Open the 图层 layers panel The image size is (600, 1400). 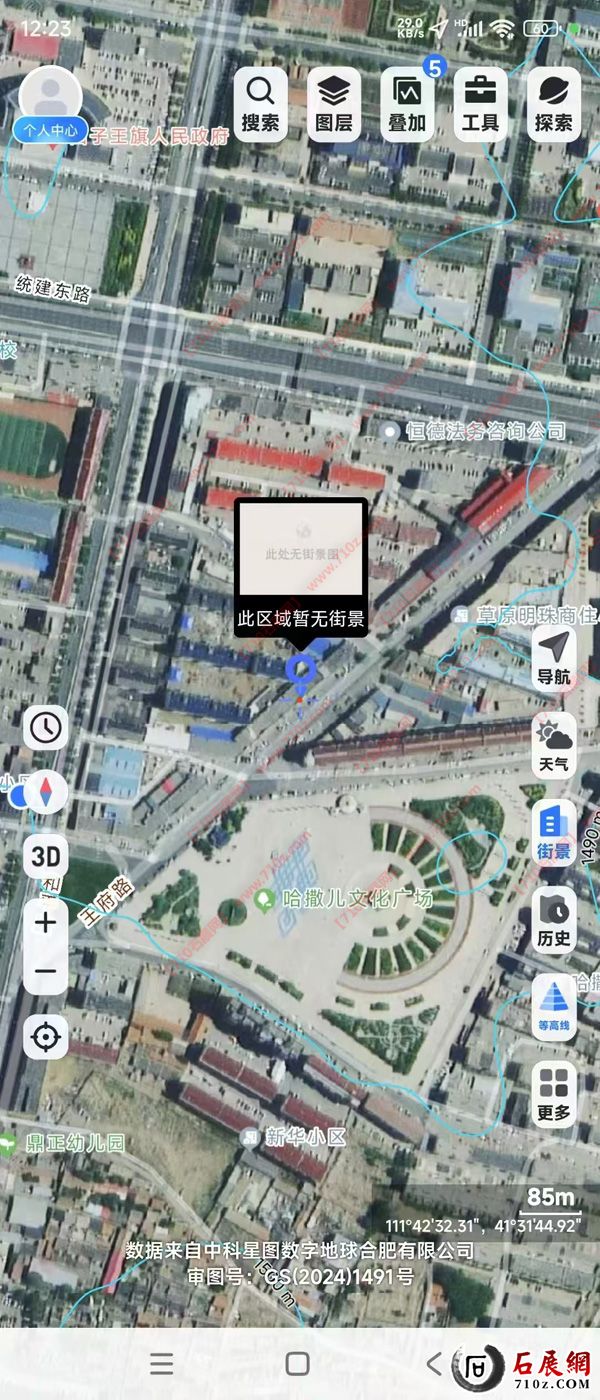pyautogui.click(x=334, y=104)
